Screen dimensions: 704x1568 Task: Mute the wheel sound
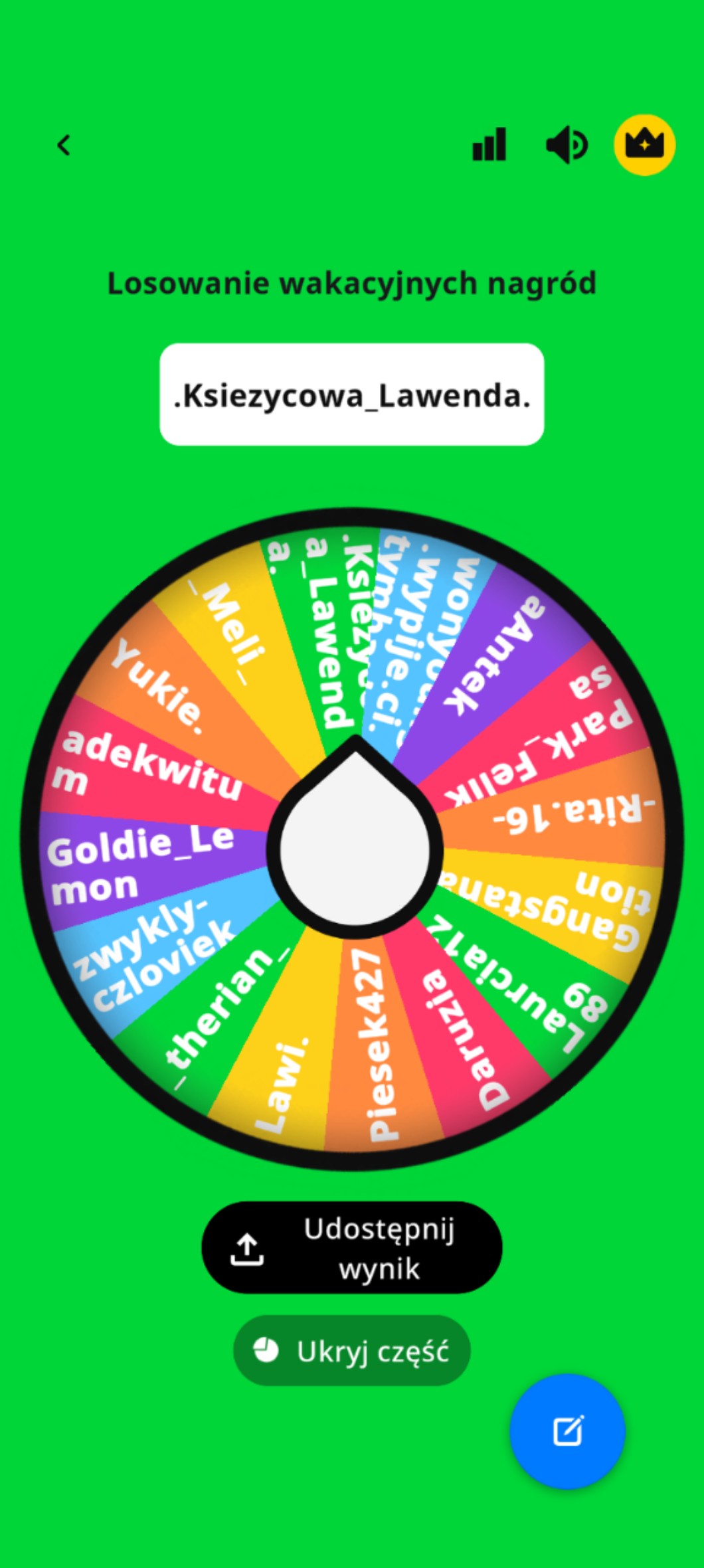click(566, 145)
